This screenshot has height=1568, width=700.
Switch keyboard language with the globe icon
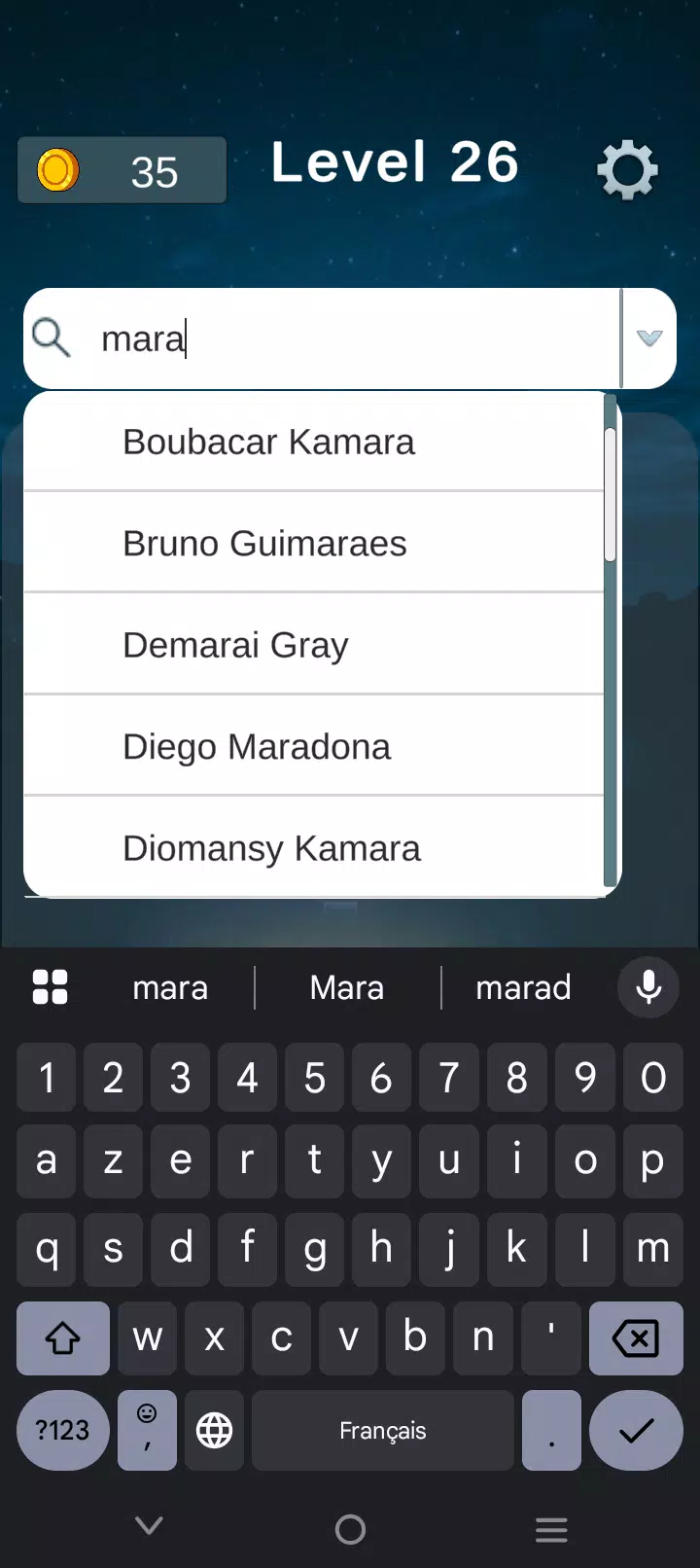[x=214, y=1430]
